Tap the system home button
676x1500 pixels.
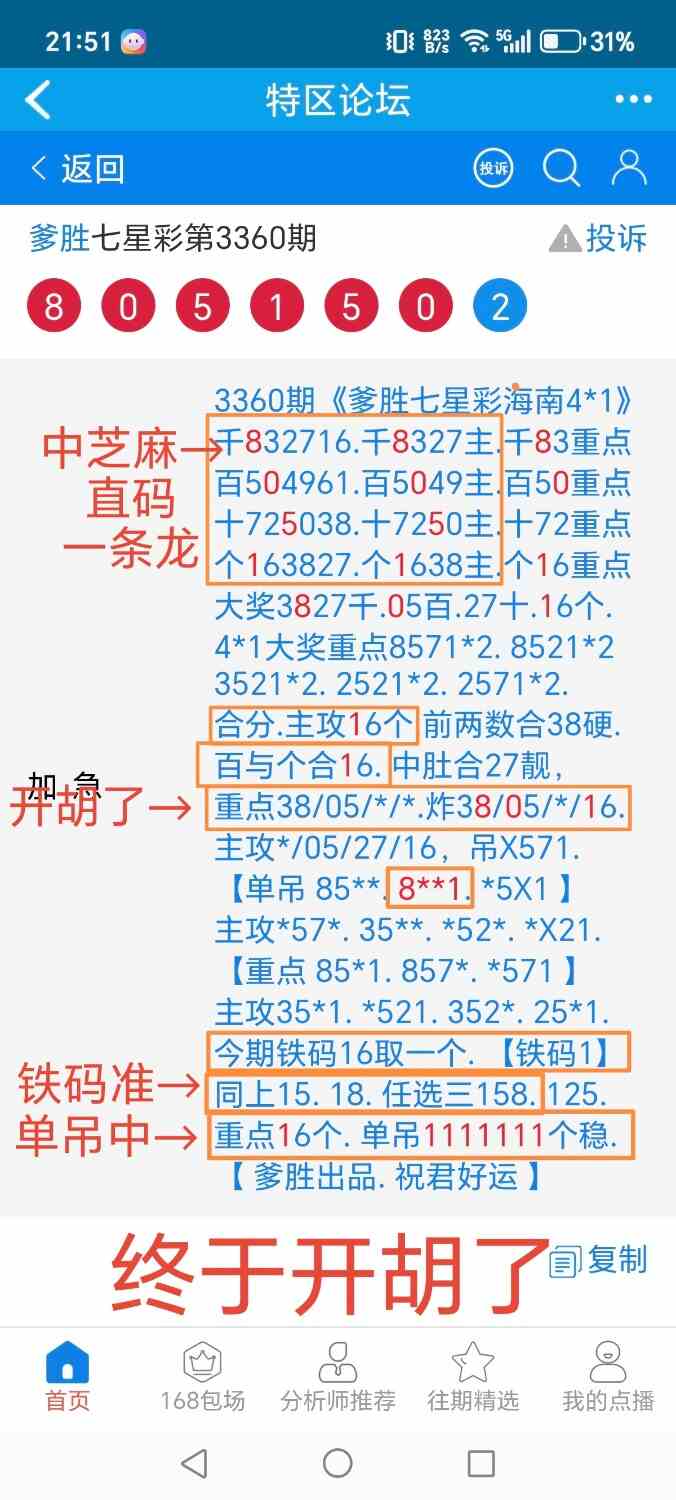point(338,1463)
